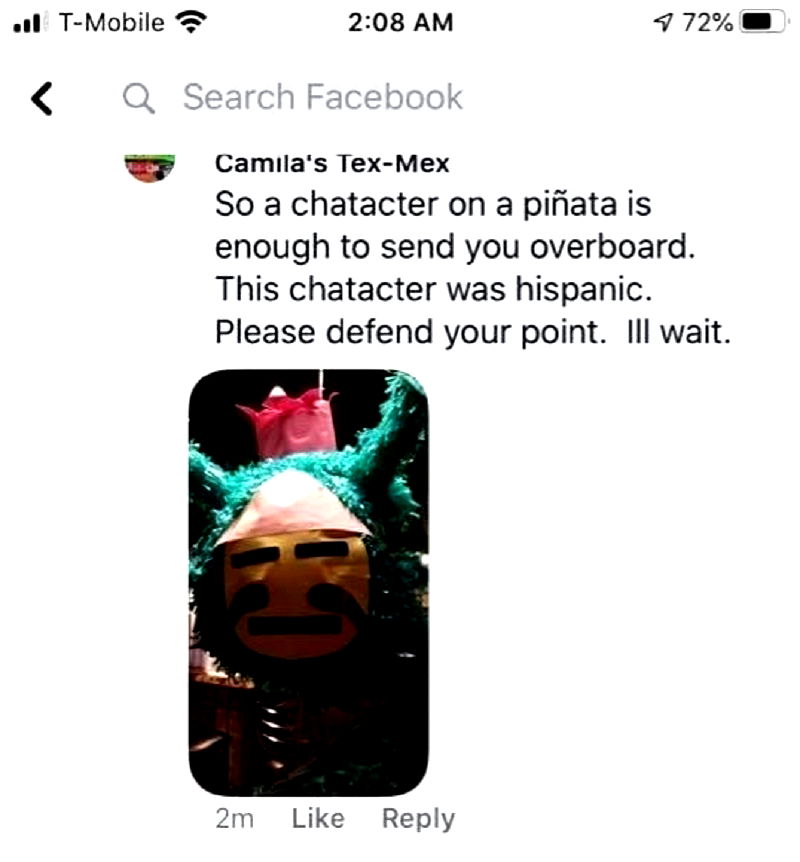Go back using the back arrow

point(41,98)
